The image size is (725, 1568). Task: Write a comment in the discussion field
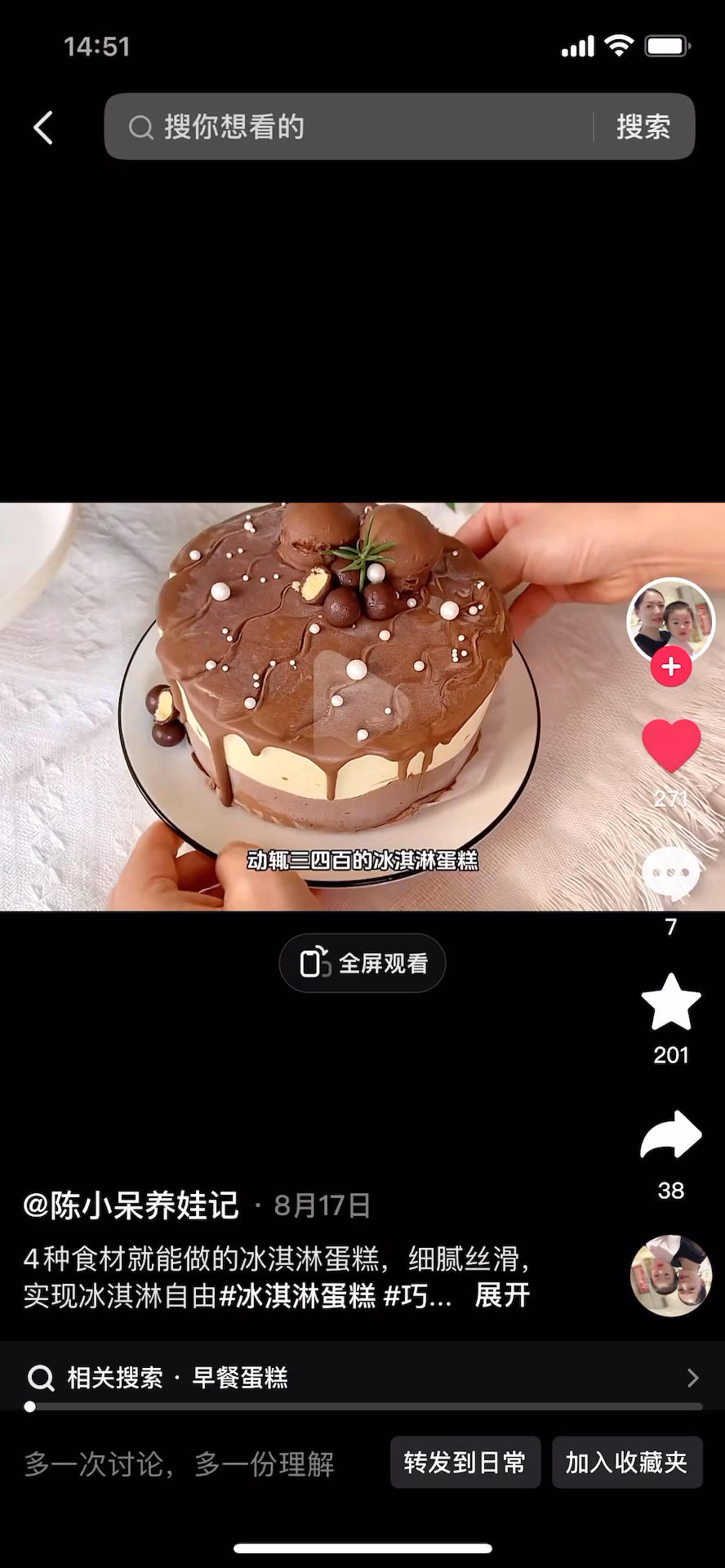[180, 1463]
